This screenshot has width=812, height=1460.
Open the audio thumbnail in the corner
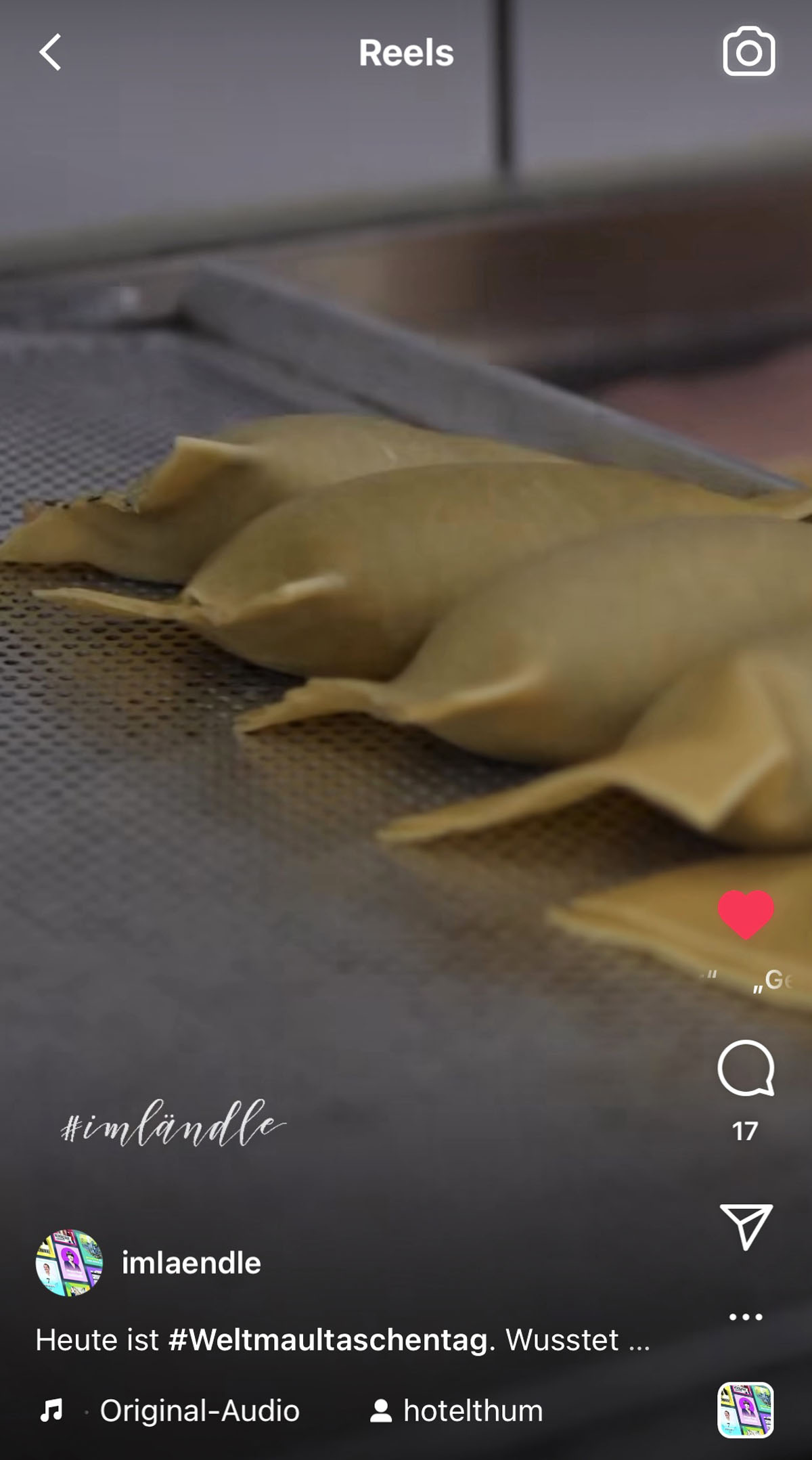(746, 1409)
